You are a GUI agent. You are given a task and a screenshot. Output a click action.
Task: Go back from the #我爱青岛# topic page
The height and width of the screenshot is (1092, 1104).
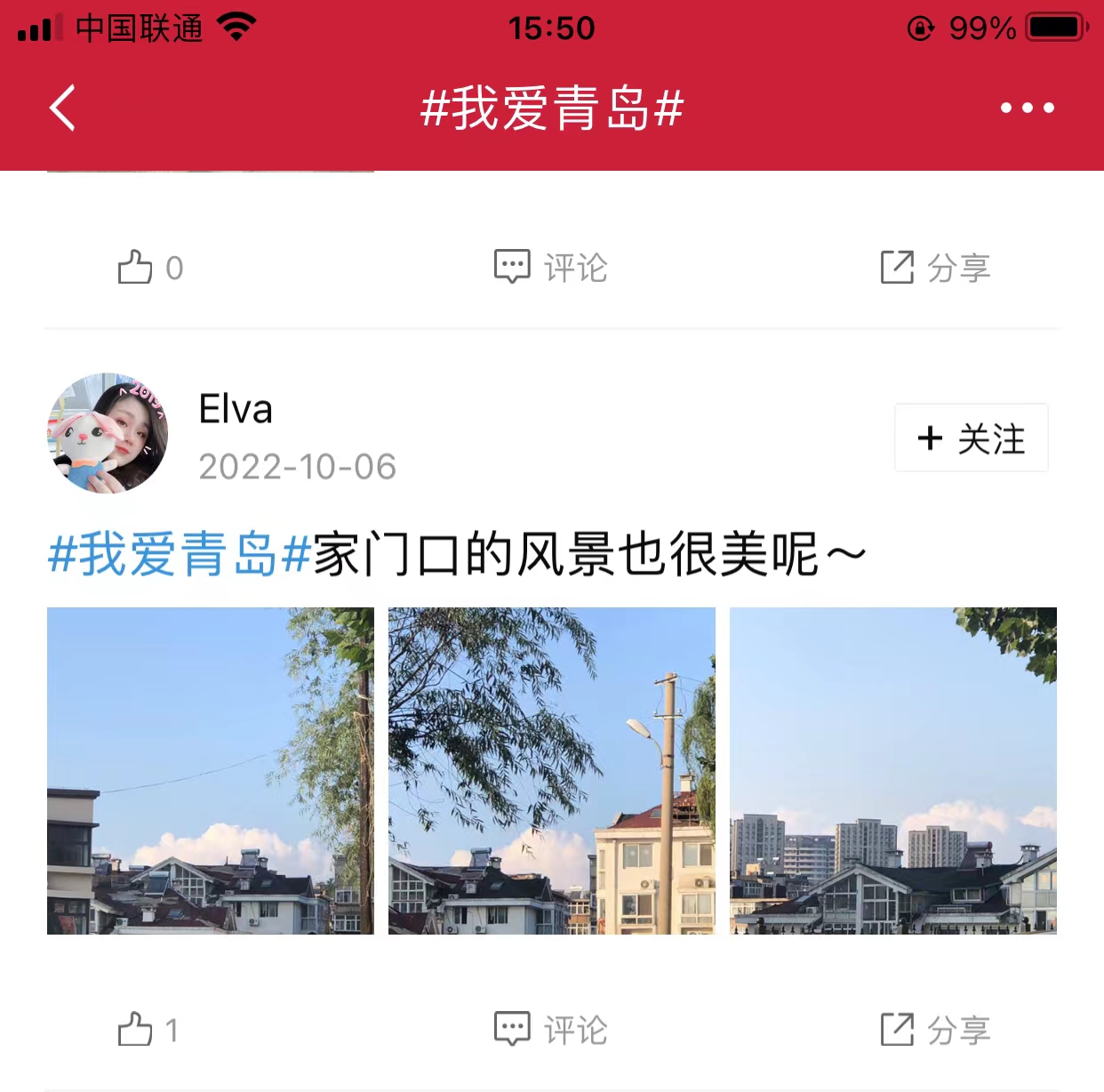[x=62, y=108]
